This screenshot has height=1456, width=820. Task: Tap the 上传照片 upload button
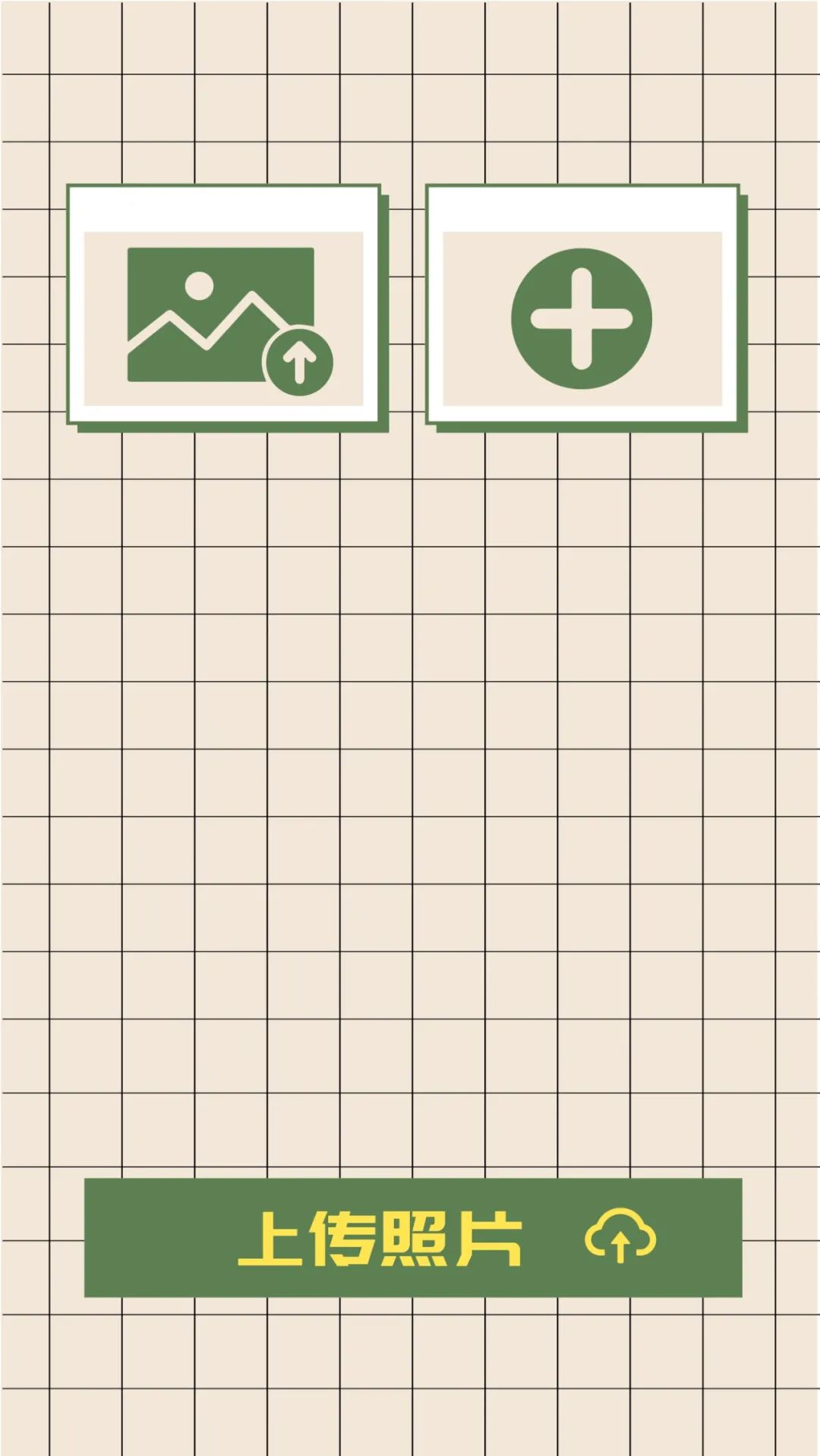412,1237
